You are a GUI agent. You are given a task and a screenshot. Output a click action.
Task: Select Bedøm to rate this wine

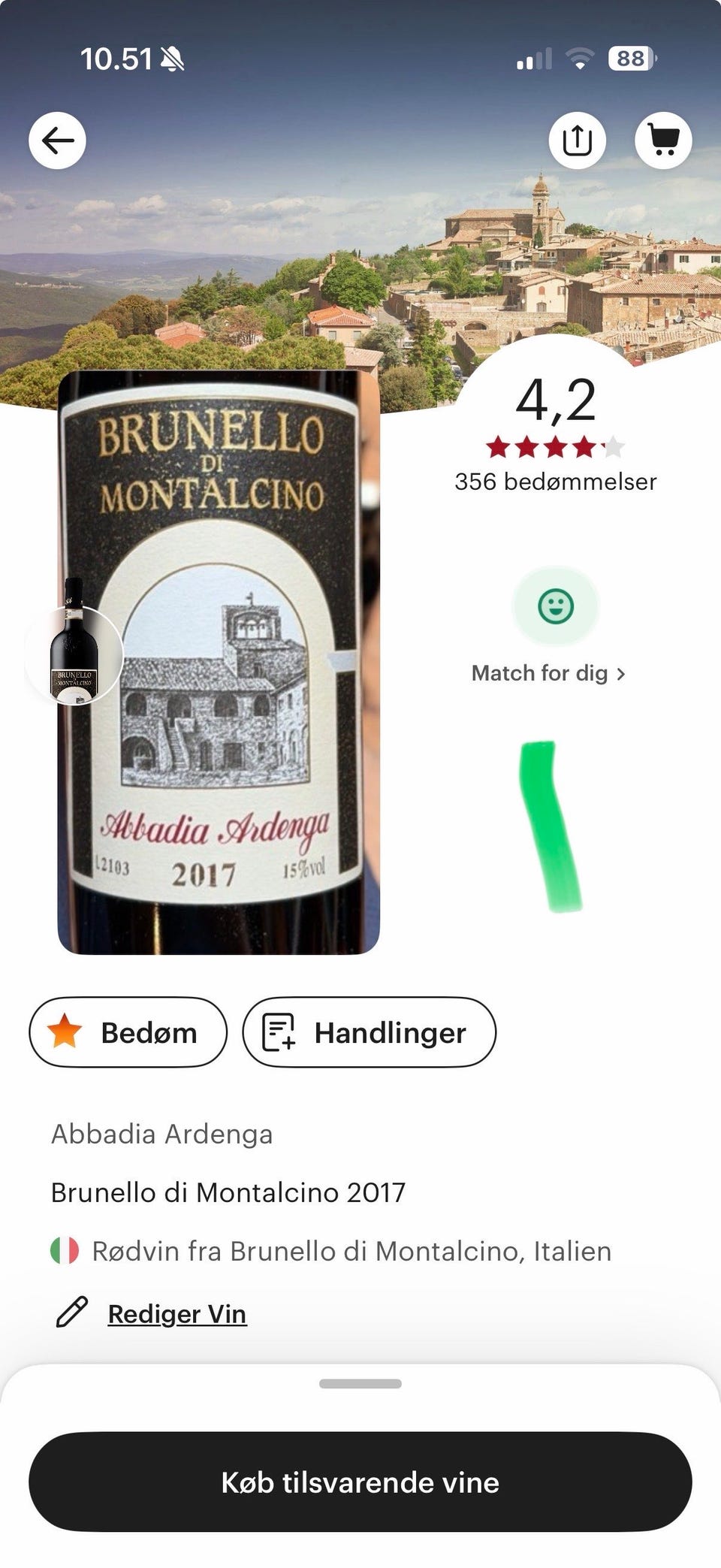128,1032
